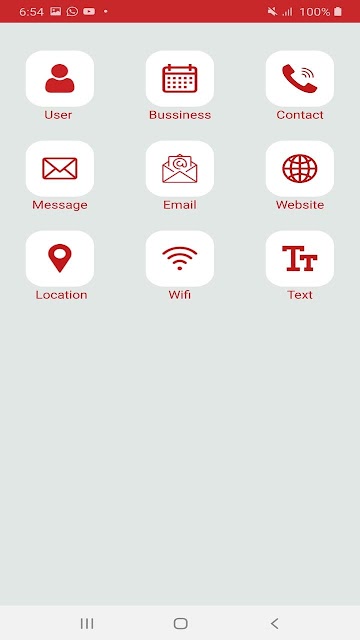Open the Message envelope tile
The height and width of the screenshot is (640, 360).
tap(60, 169)
